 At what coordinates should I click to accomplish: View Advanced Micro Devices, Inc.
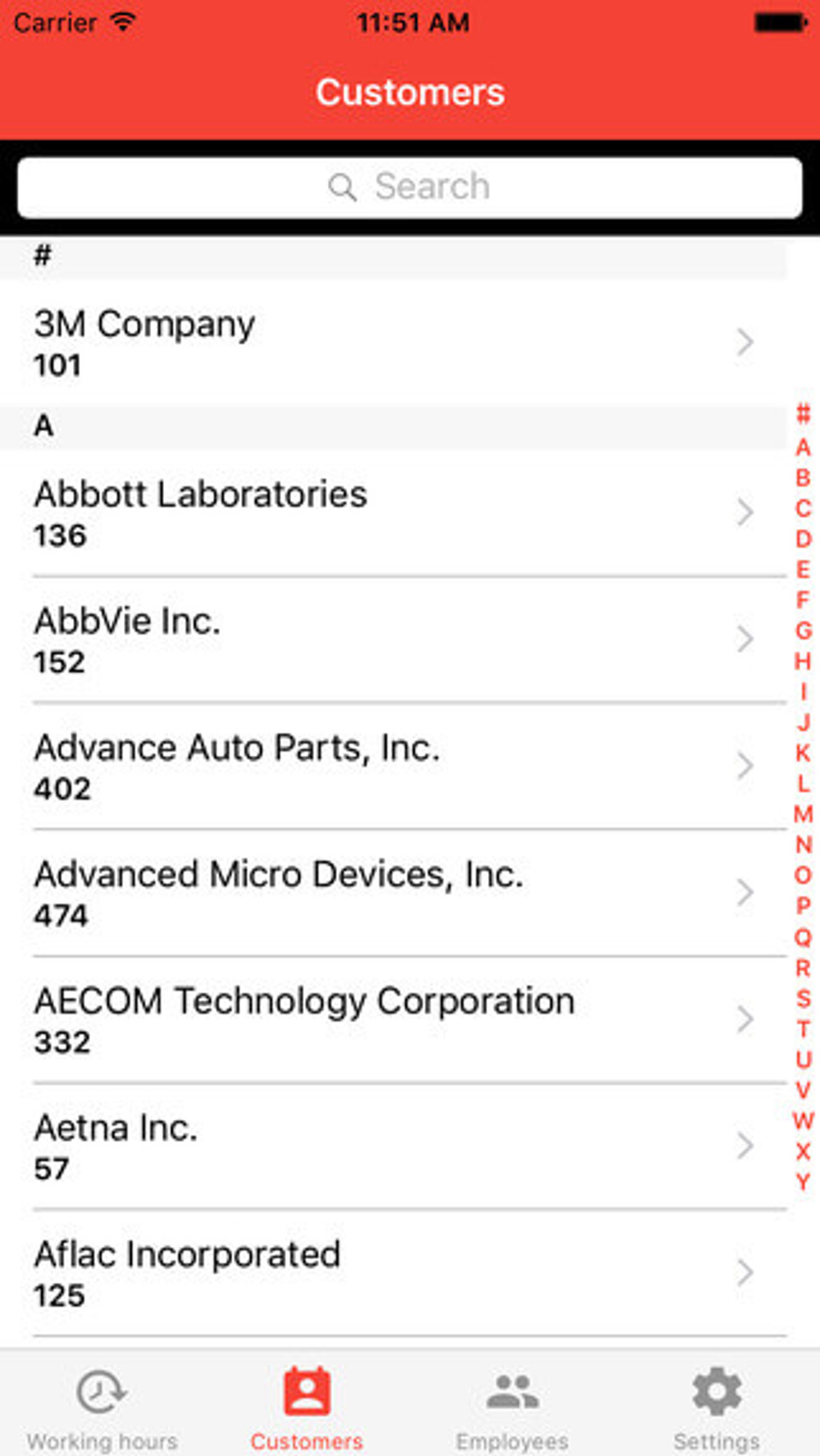point(394,893)
